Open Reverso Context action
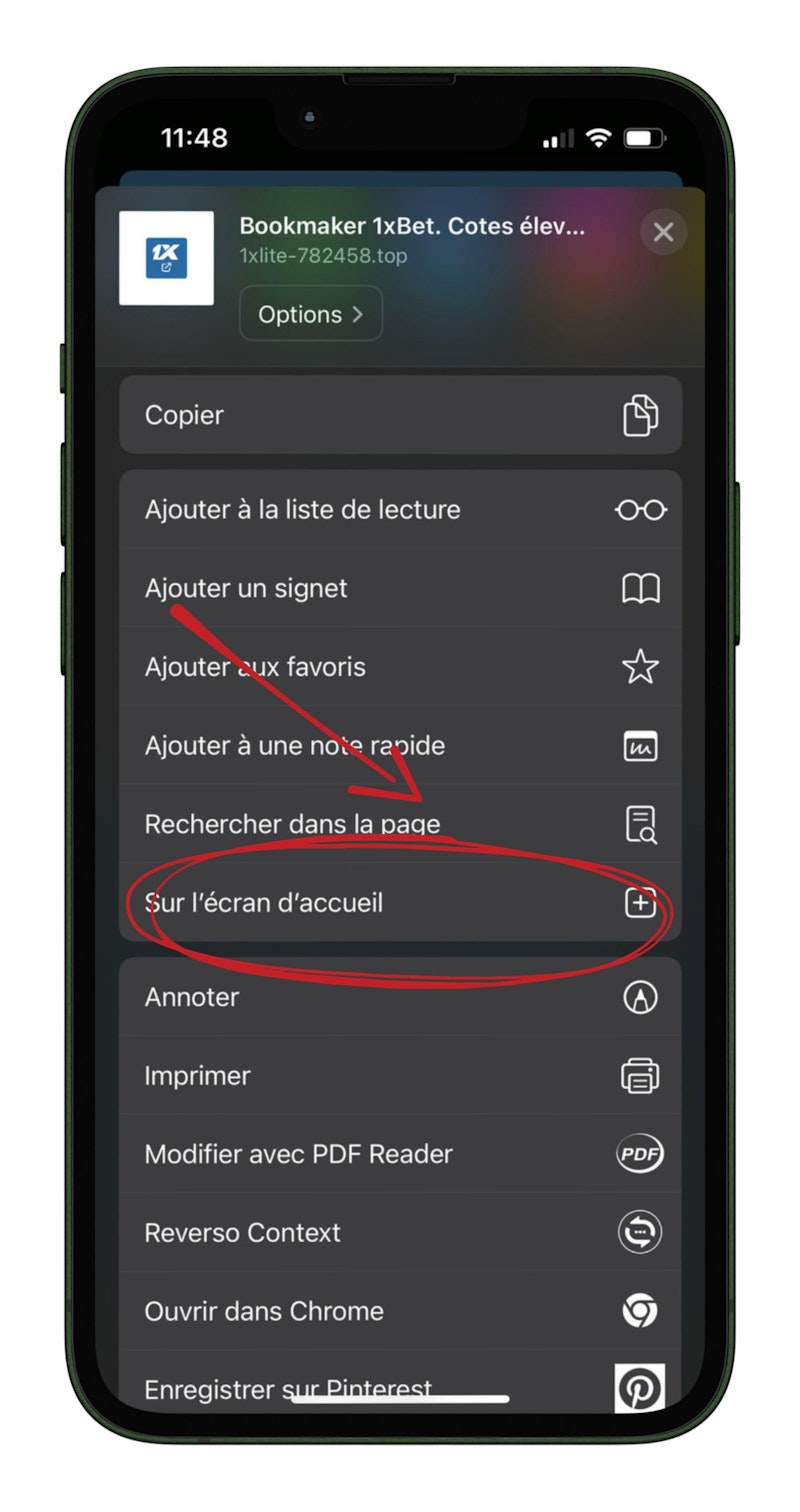This screenshot has height=1512, width=800. pyautogui.click(x=400, y=1232)
